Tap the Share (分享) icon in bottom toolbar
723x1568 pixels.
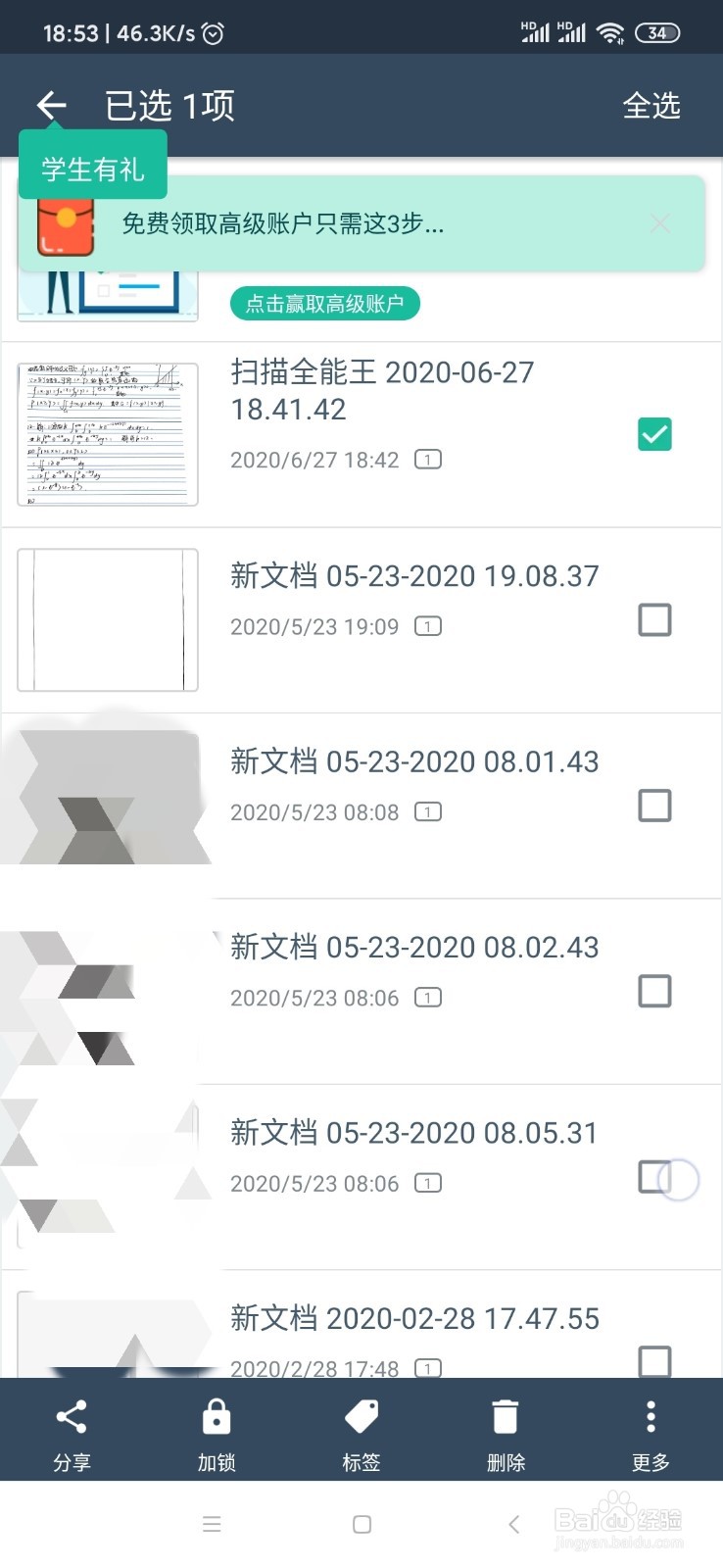pos(72,1416)
